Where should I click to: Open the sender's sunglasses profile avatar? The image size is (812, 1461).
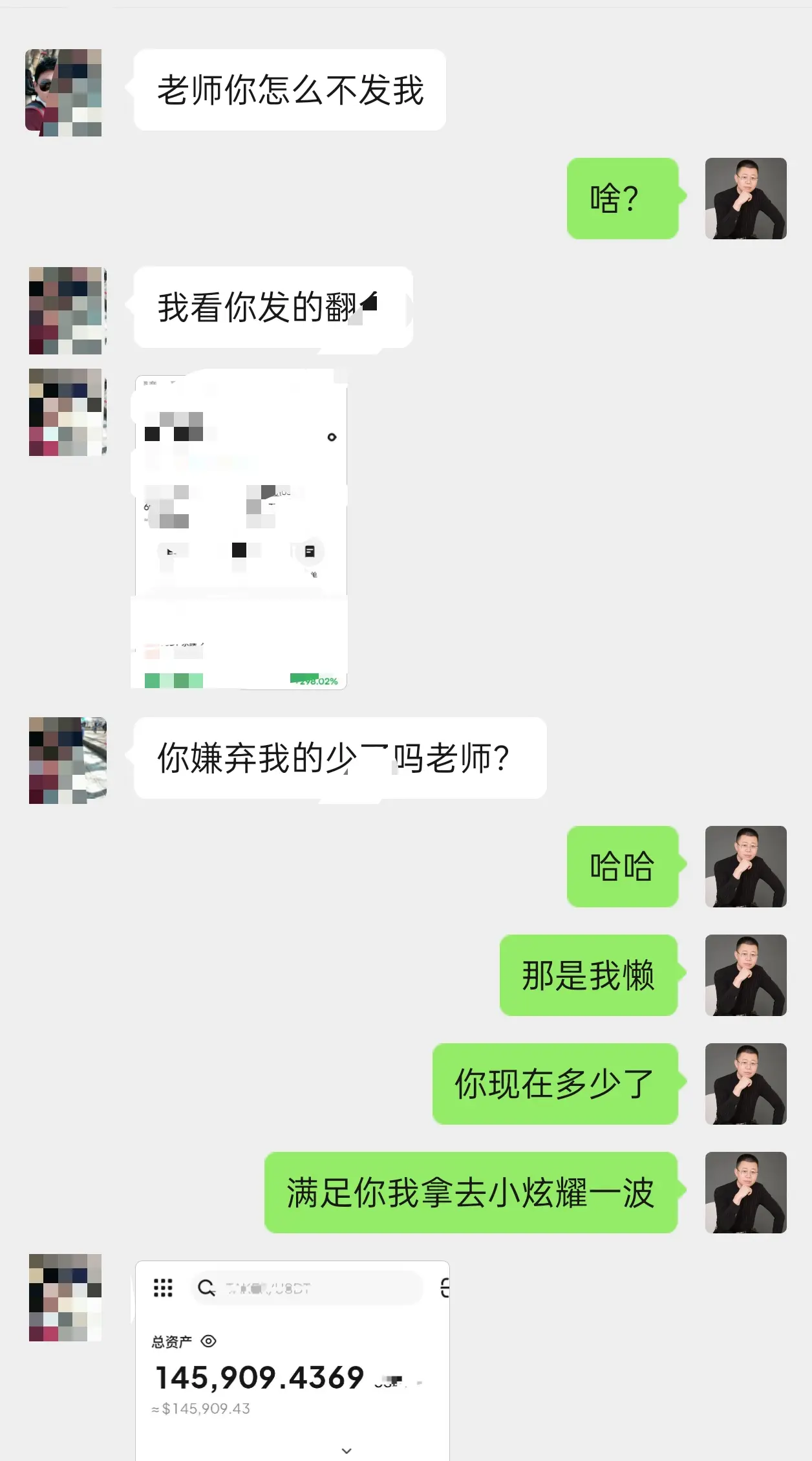(62, 91)
